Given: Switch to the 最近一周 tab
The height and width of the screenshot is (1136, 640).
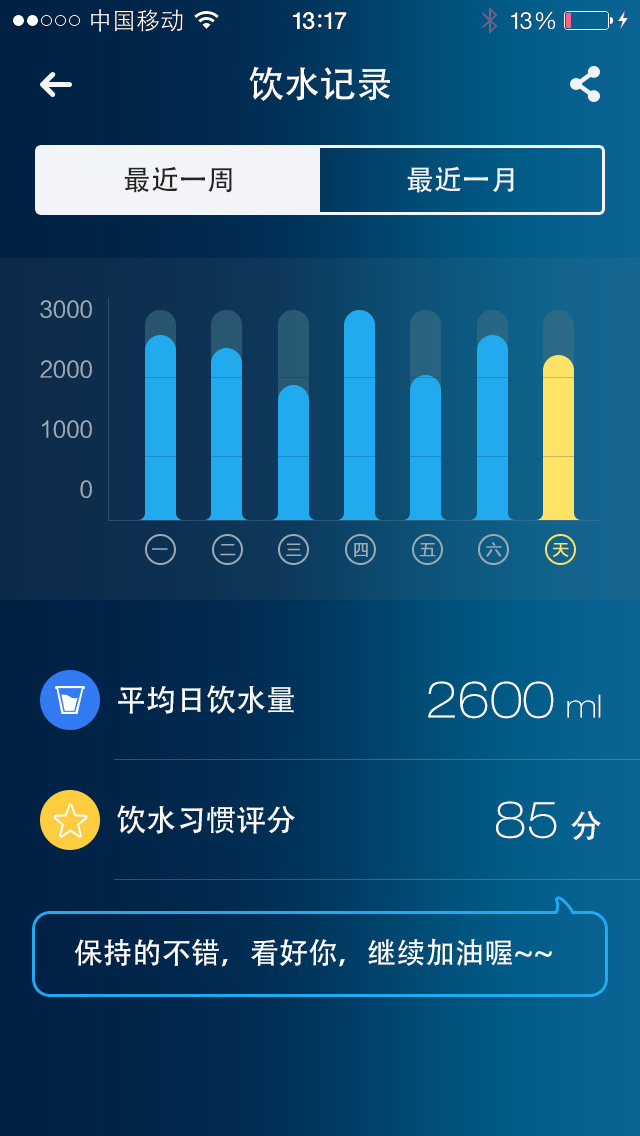Looking at the screenshot, I should click(178, 180).
